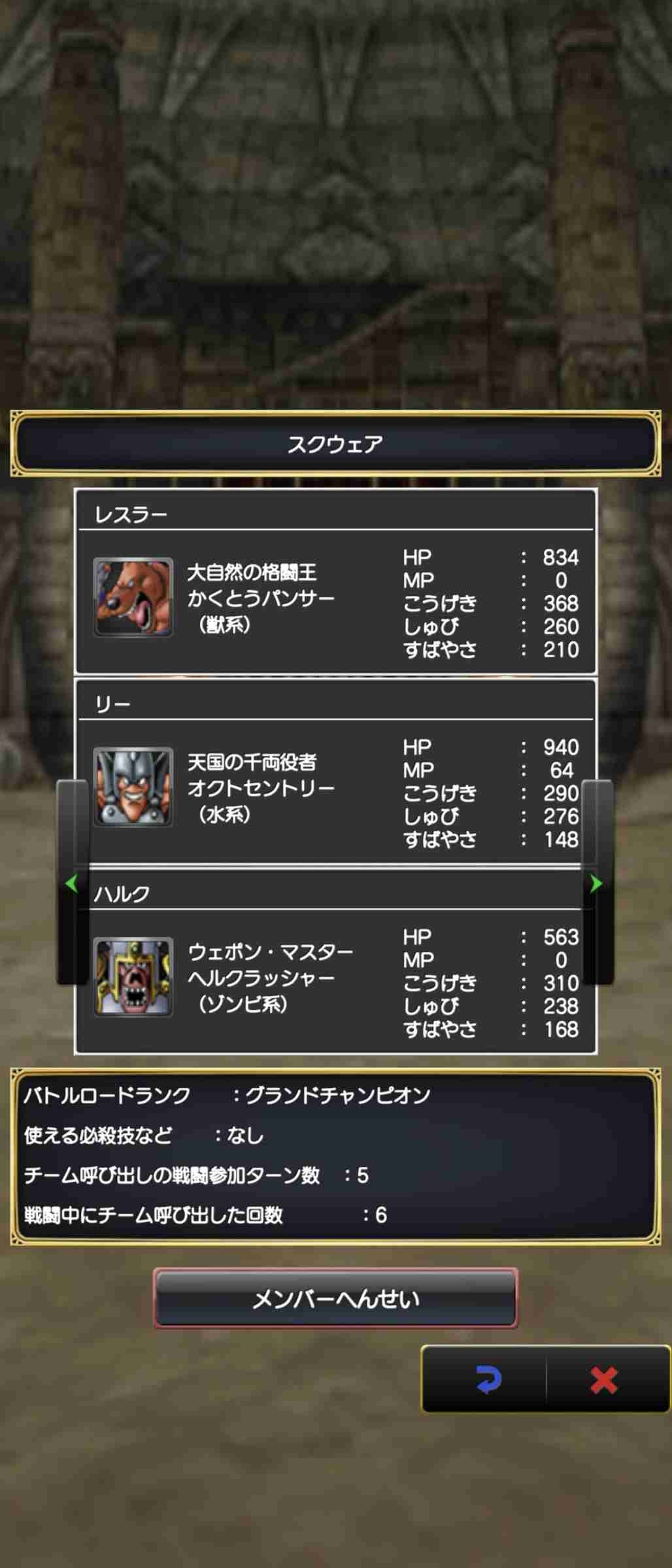Viewport: 672px width, 1568px height.
Task: Show the next team with the right green arrow
Action: pos(596,884)
